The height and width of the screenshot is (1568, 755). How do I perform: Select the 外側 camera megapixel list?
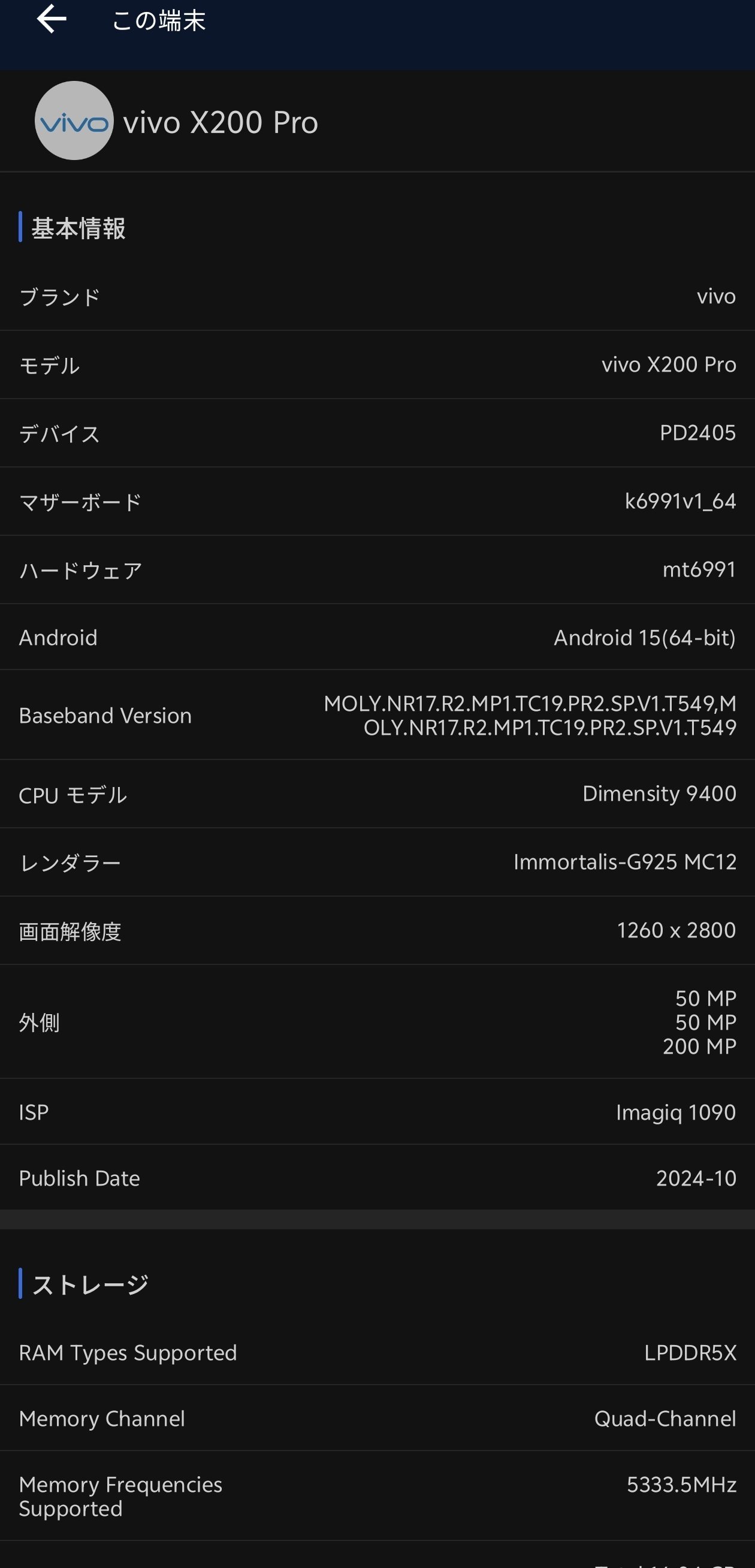click(377, 1023)
